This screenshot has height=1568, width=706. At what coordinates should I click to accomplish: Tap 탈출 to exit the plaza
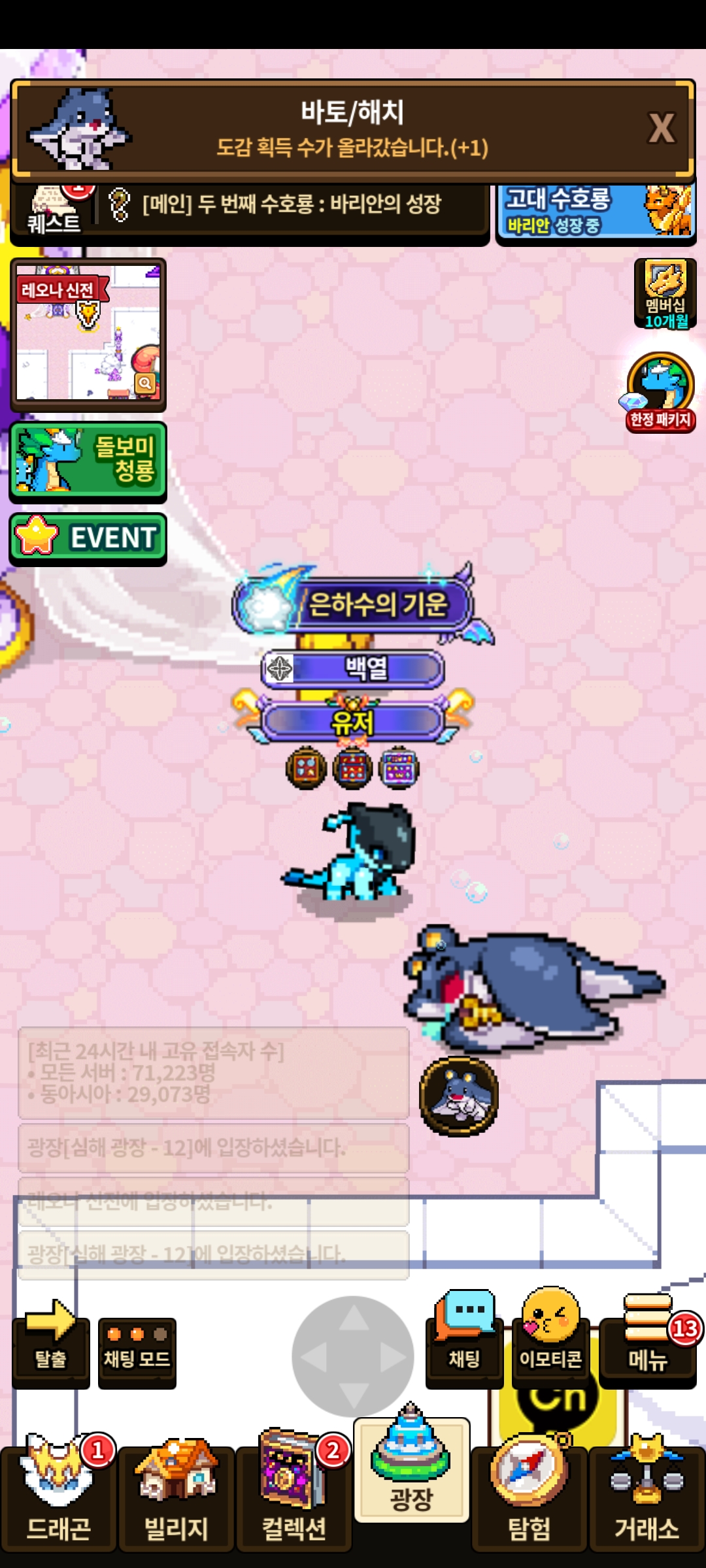pyautogui.click(x=51, y=1342)
